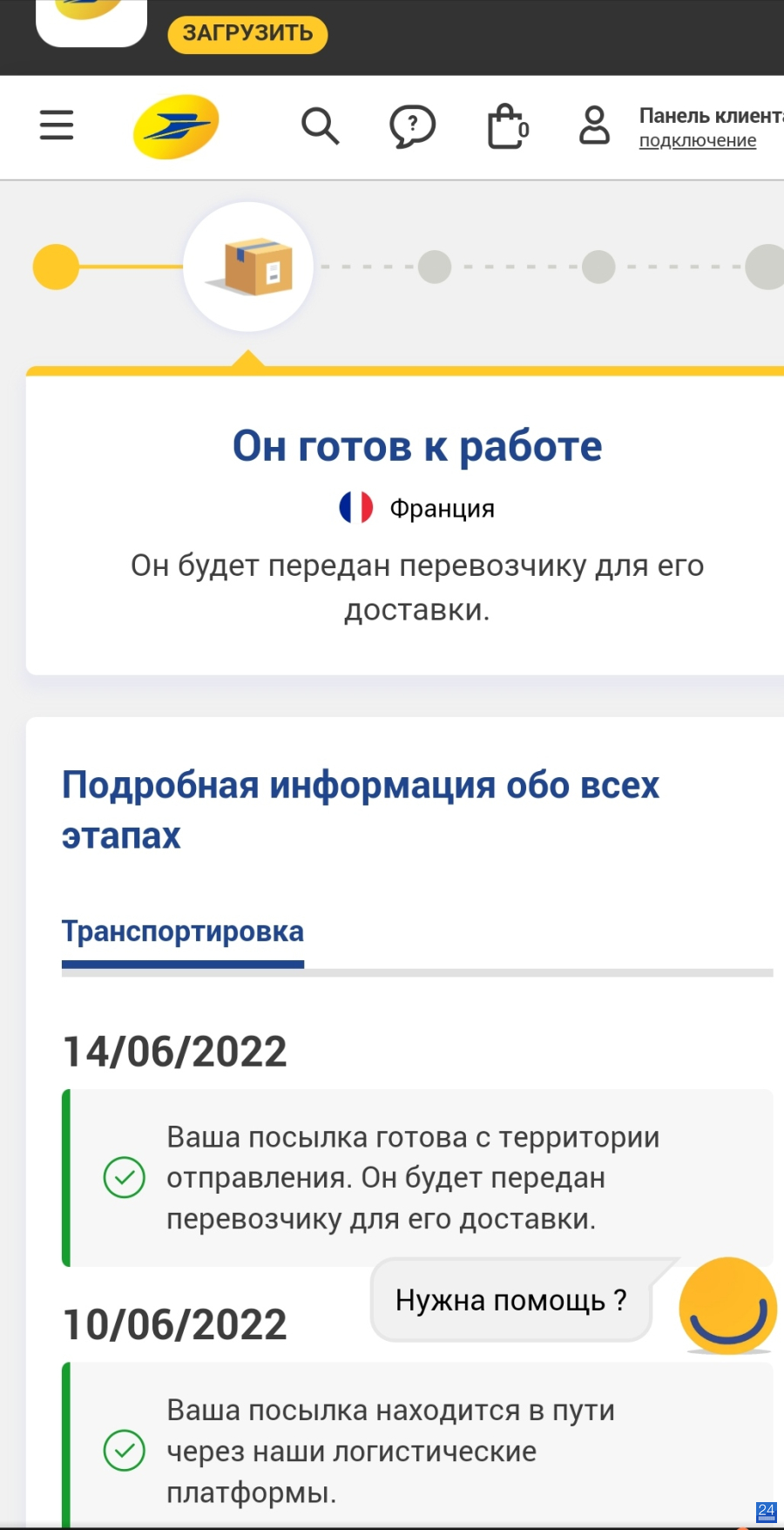Tap the подключение login link
The width and height of the screenshot is (784, 1530).
698,140
